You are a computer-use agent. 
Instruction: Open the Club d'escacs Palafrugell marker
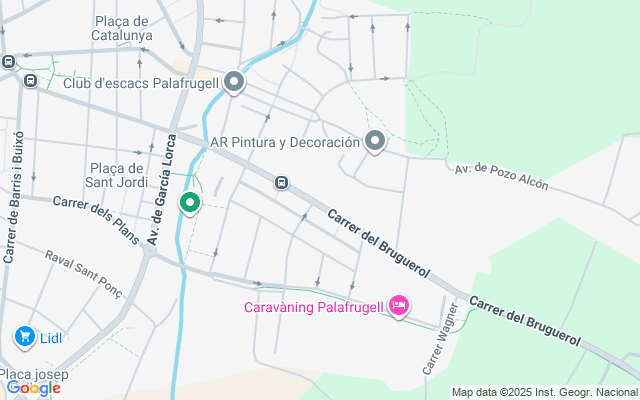(x=234, y=82)
